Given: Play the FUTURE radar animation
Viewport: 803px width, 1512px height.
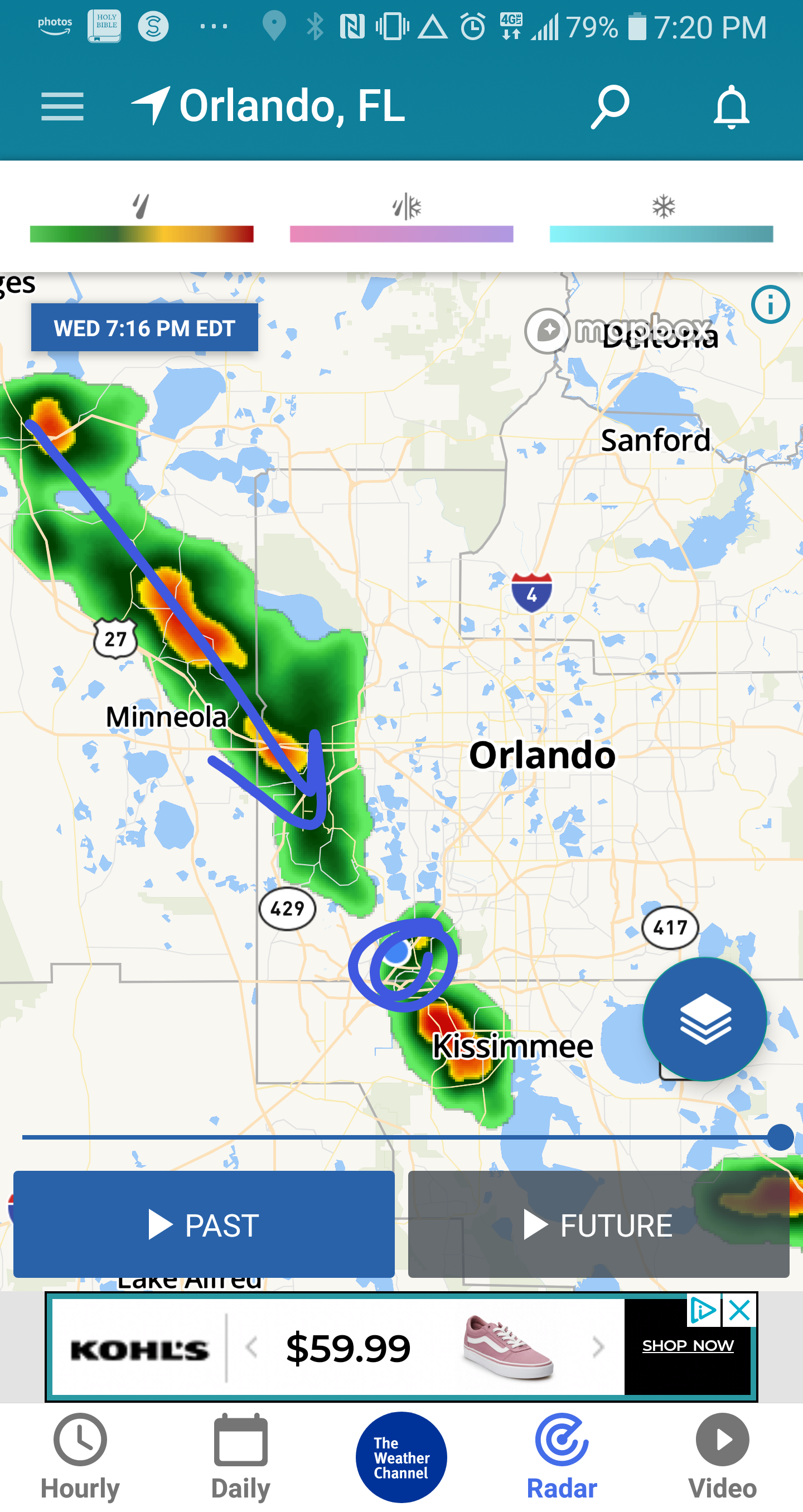Looking at the screenshot, I should point(598,1224).
